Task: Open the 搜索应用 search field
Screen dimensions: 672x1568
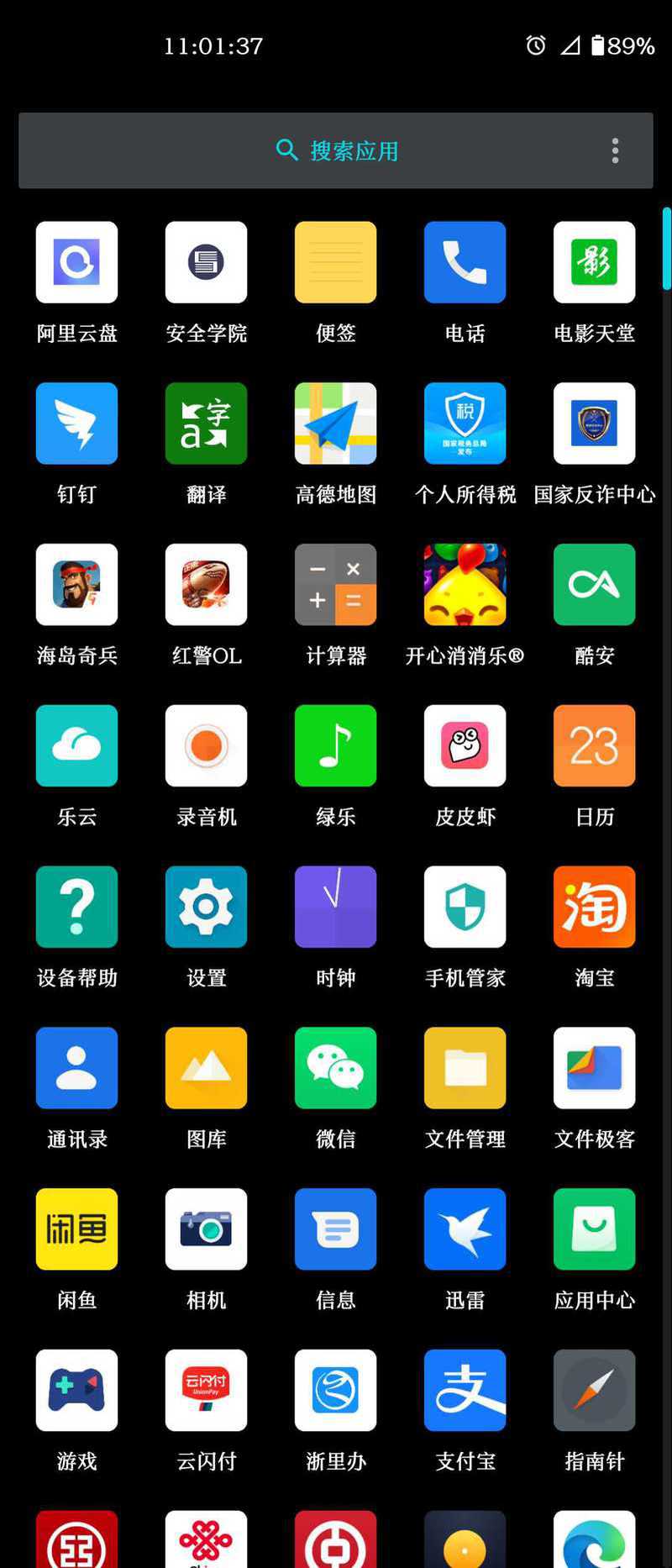Action: [x=336, y=151]
